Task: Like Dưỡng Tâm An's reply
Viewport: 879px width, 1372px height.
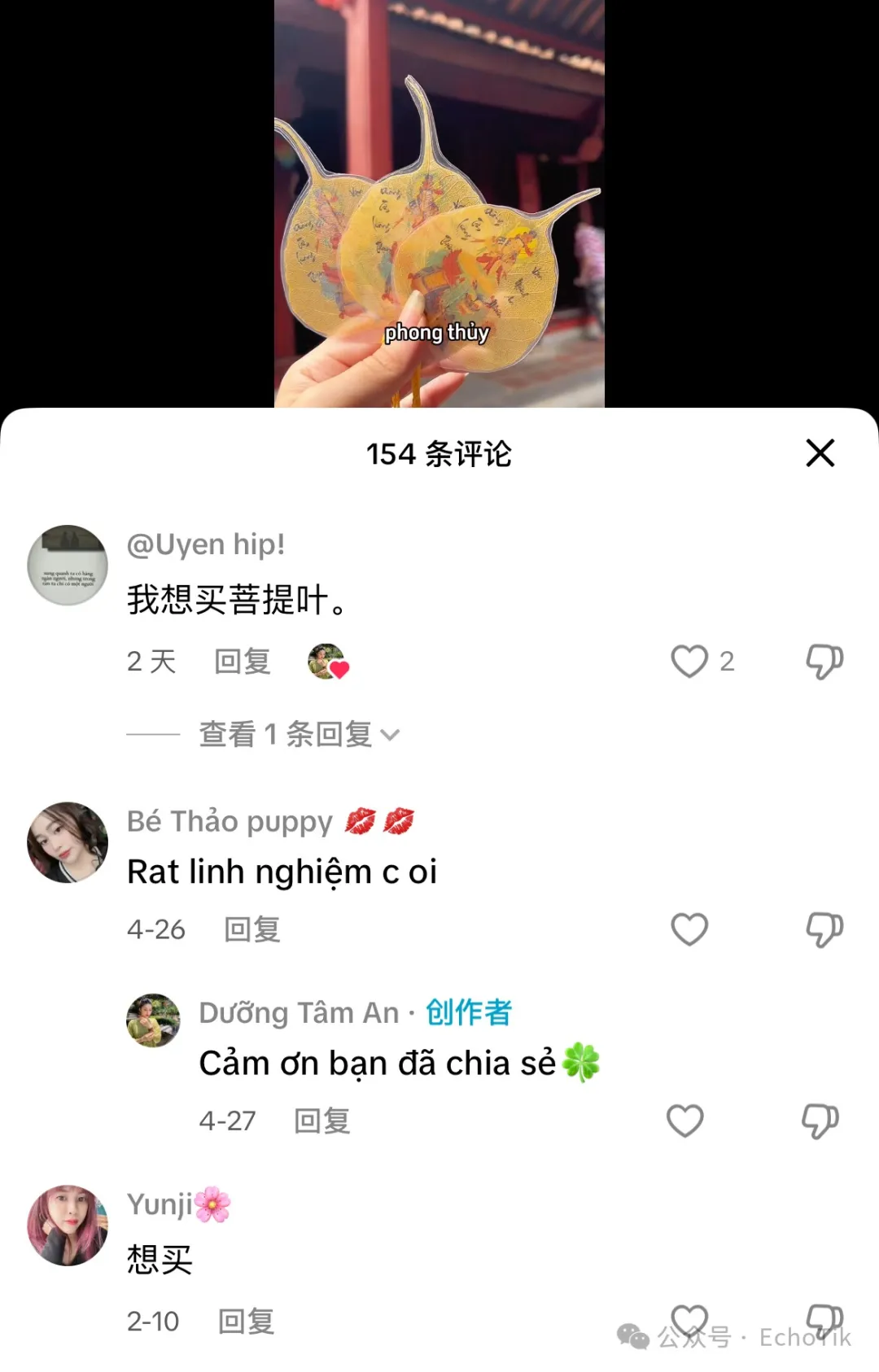Action: 684,1121
